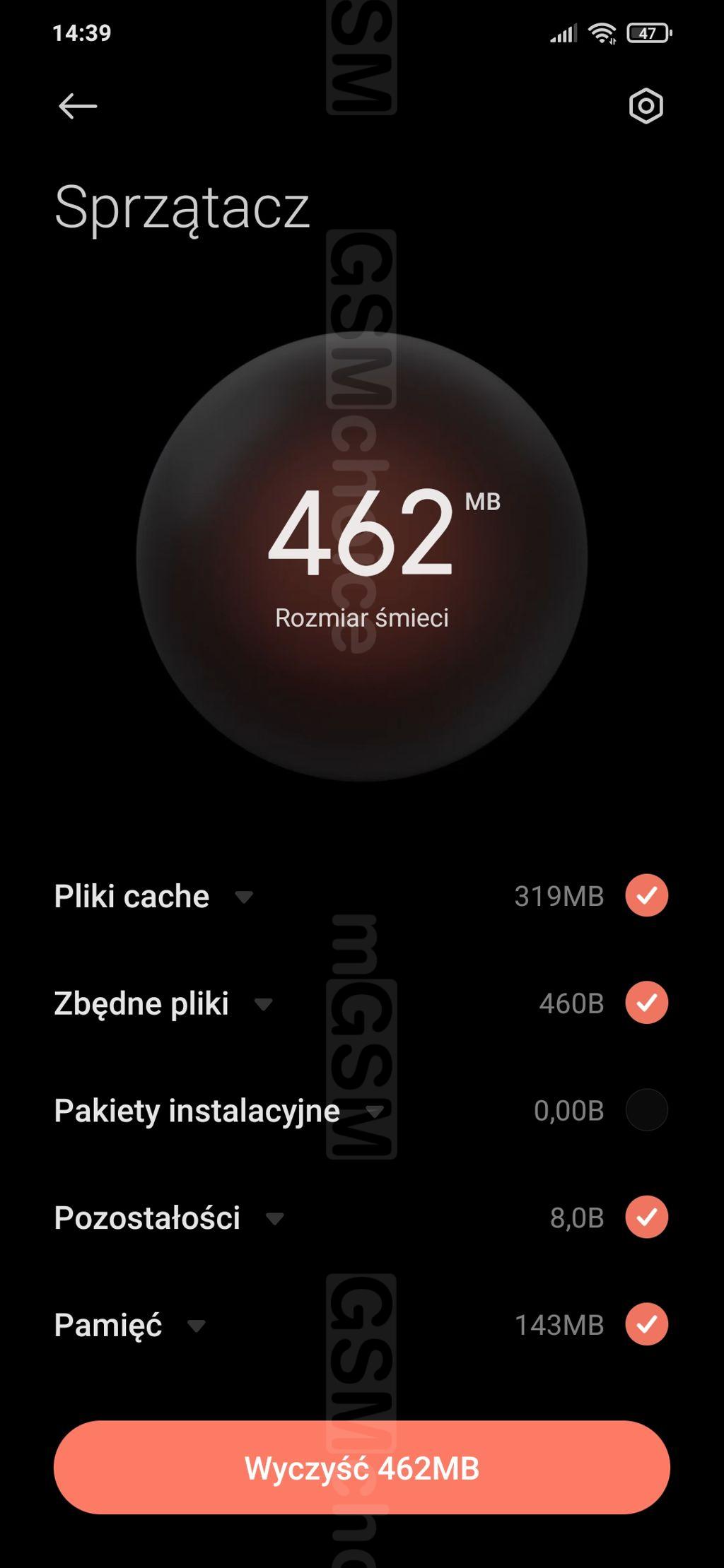Uncheck the Pamięć checkbox

coord(646,1325)
